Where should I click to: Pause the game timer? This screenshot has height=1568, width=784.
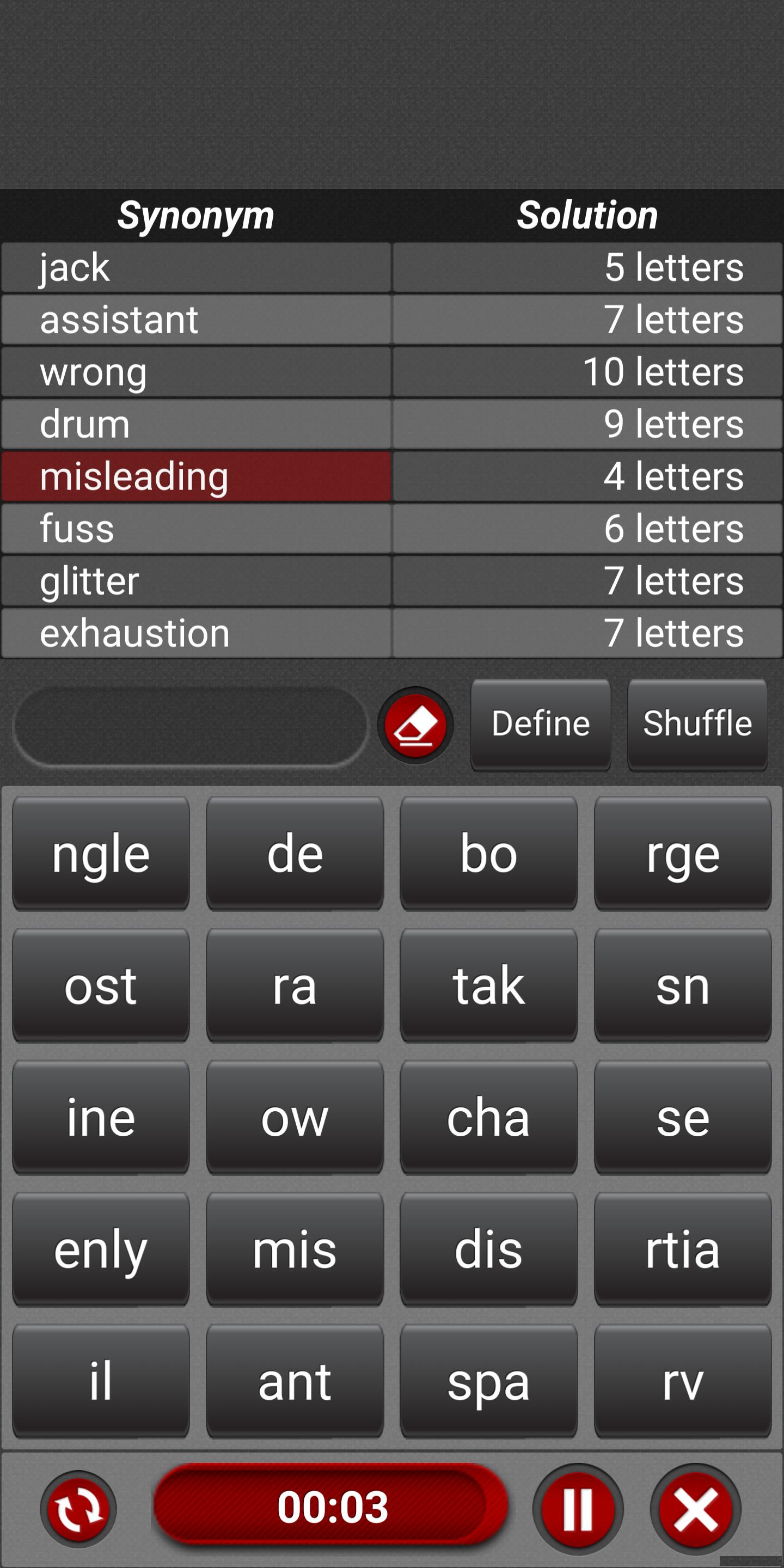tap(578, 1509)
